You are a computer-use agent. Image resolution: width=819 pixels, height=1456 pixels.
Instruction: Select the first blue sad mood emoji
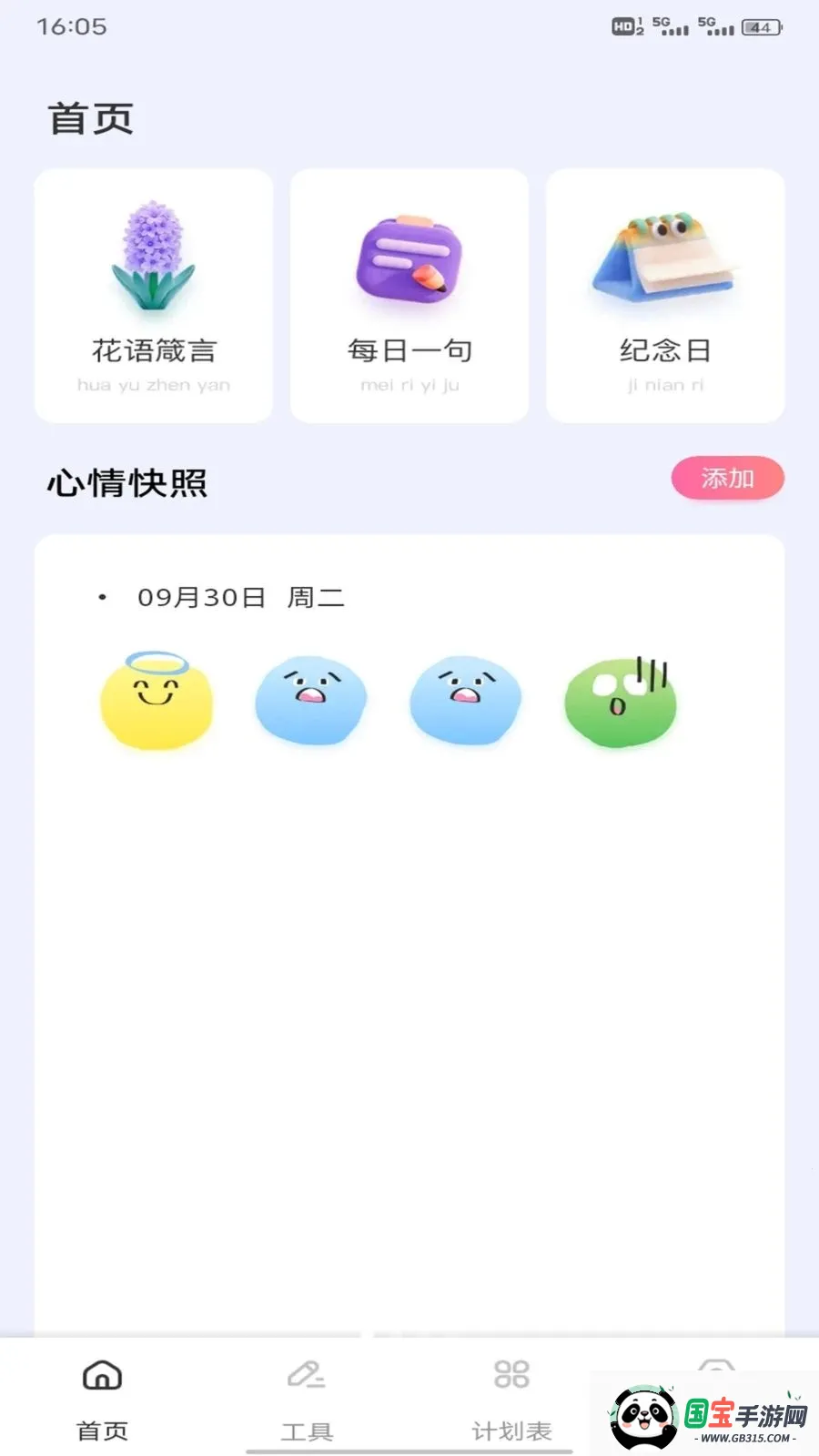(x=310, y=701)
